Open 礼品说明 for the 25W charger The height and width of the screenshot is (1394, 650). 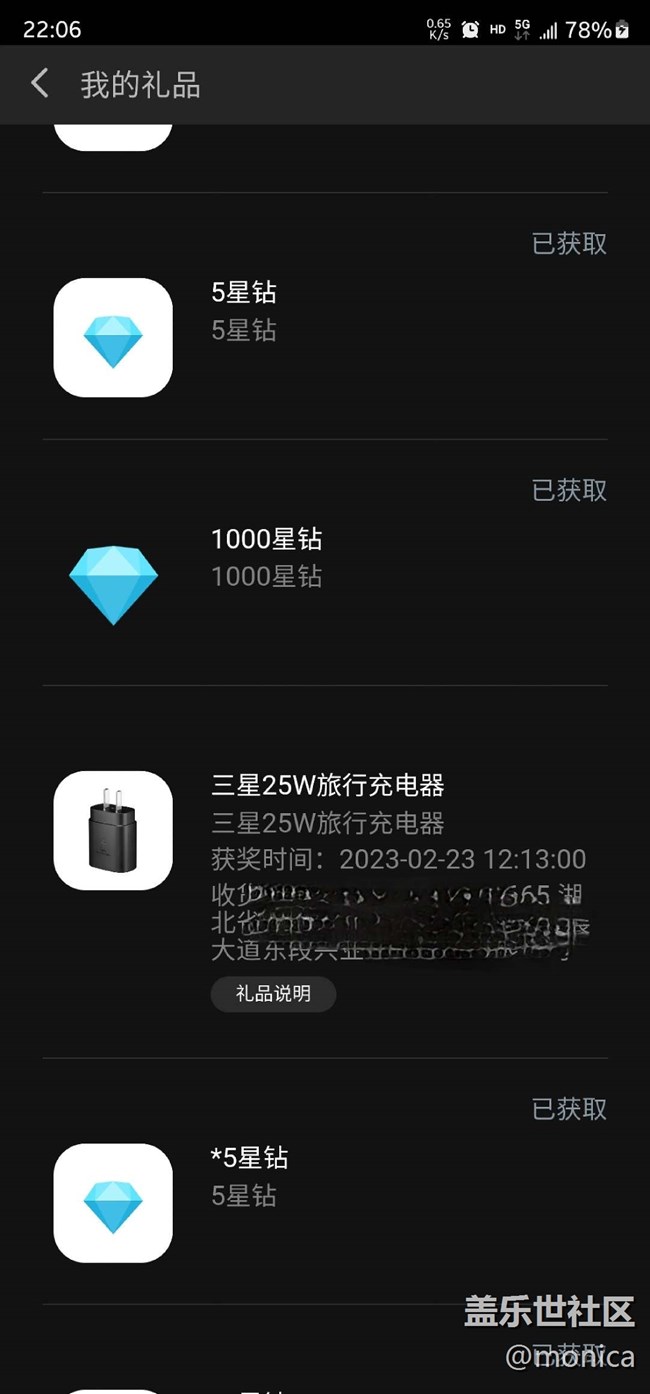pos(273,994)
